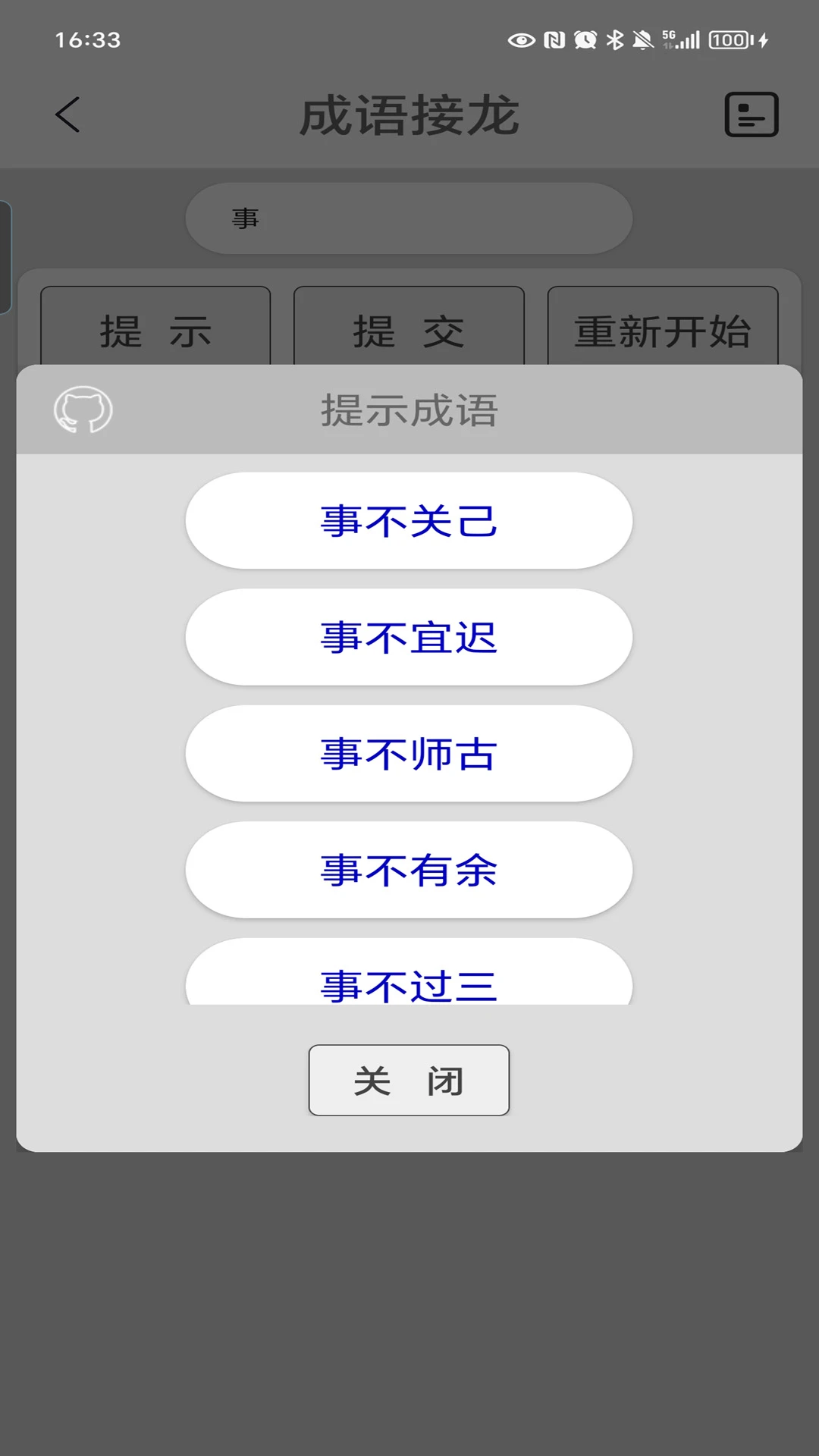Click the input field containing 事
The width and height of the screenshot is (819, 1456).
pyautogui.click(x=409, y=218)
